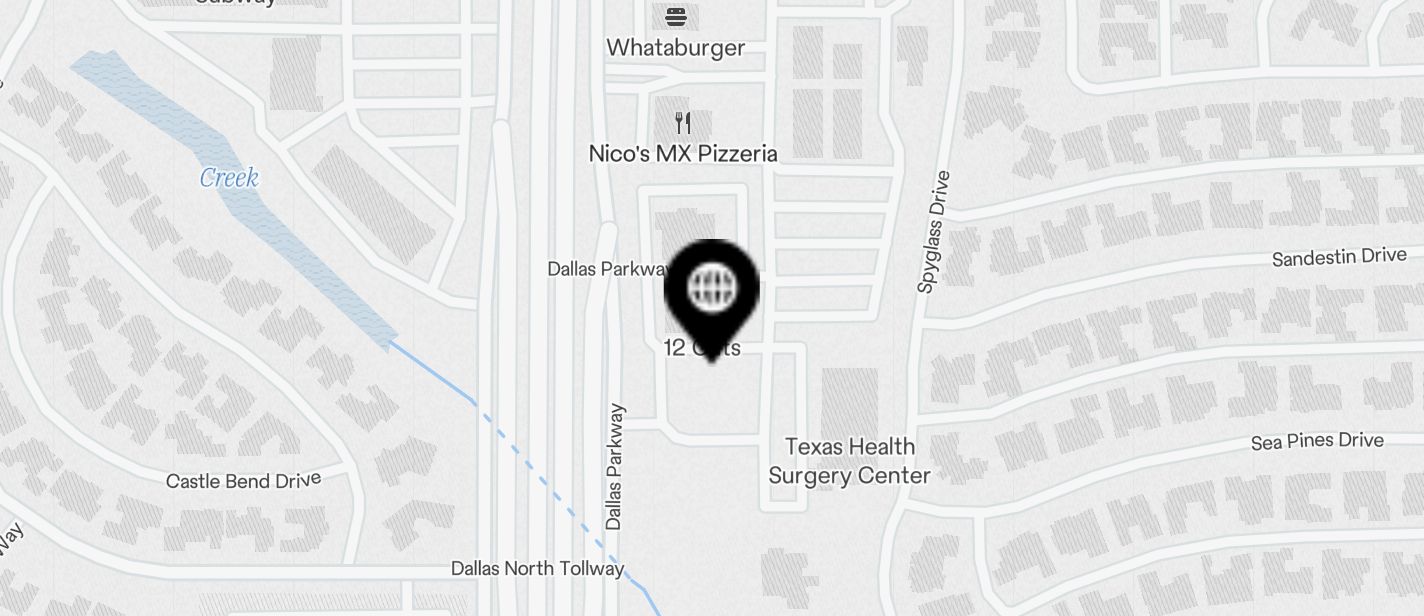This screenshot has width=1424, height=616.
Task: Tap the black globe location pin
Action: click(712, 290)
